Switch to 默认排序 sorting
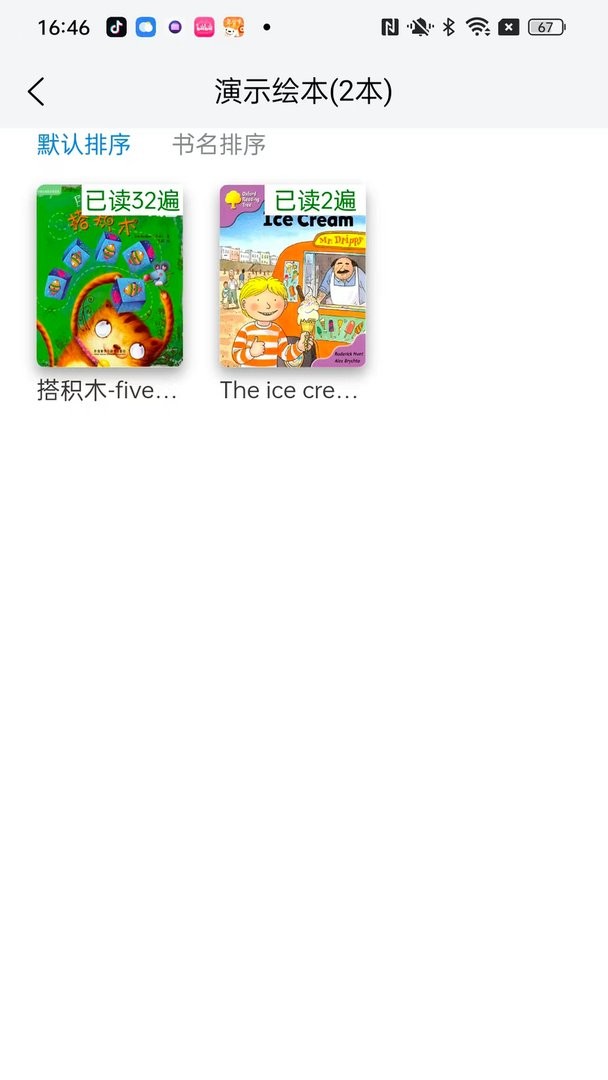608x1080 pixels. point(84,145)
